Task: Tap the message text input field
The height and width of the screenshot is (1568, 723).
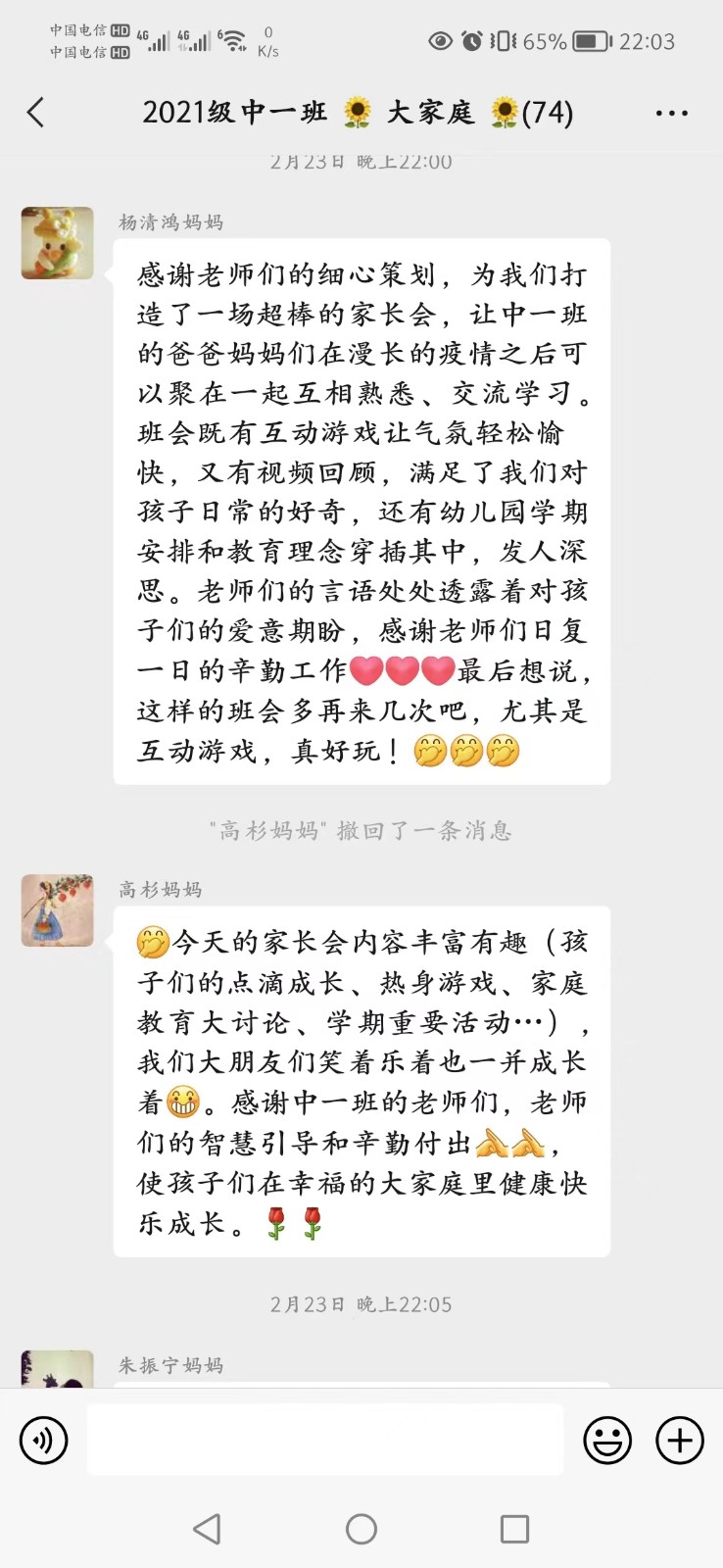Action: coord(324,1440)
